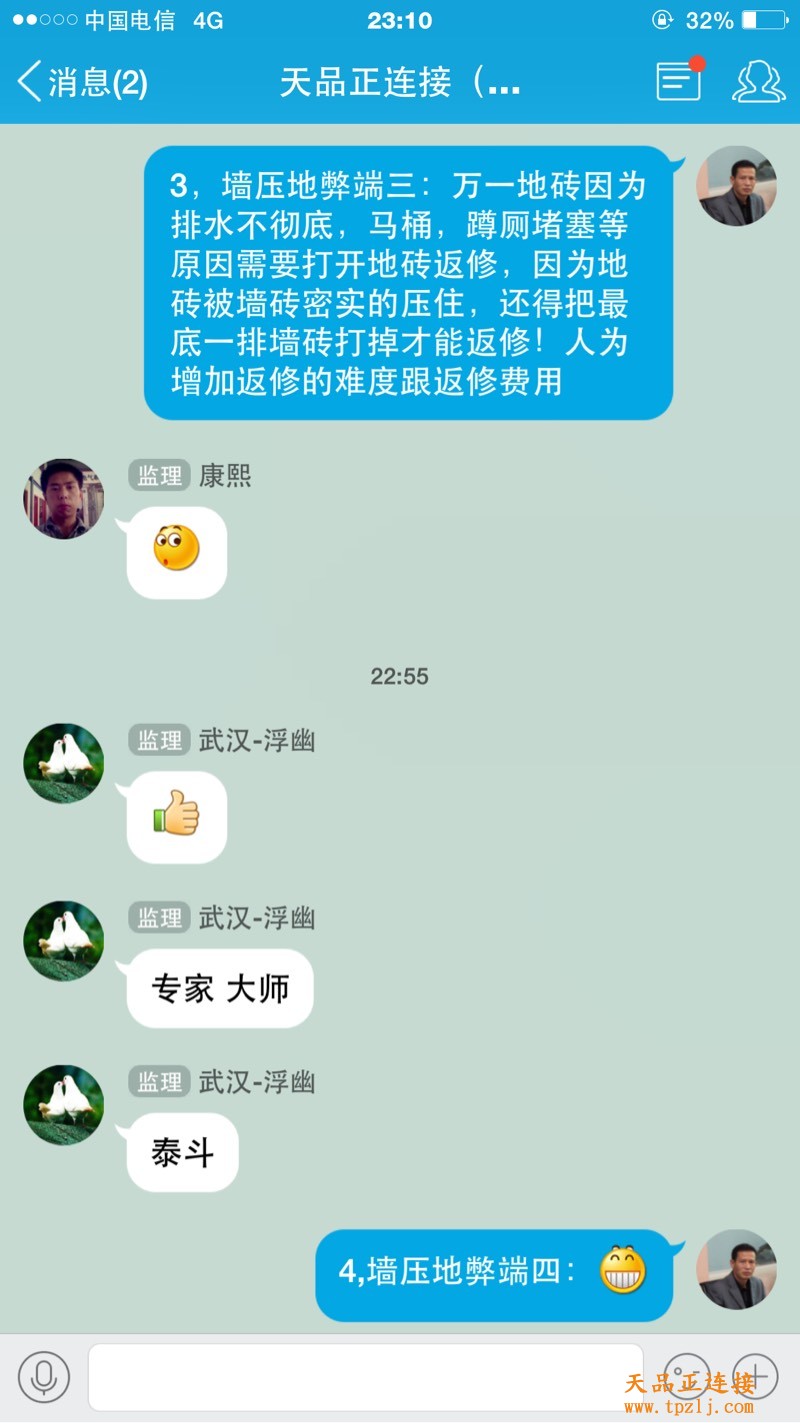The width and height of the screenshot is (800, 1423).
Task: Open the sender avatar beside 墙压地弊端三 message
Action: coord(736,186)
